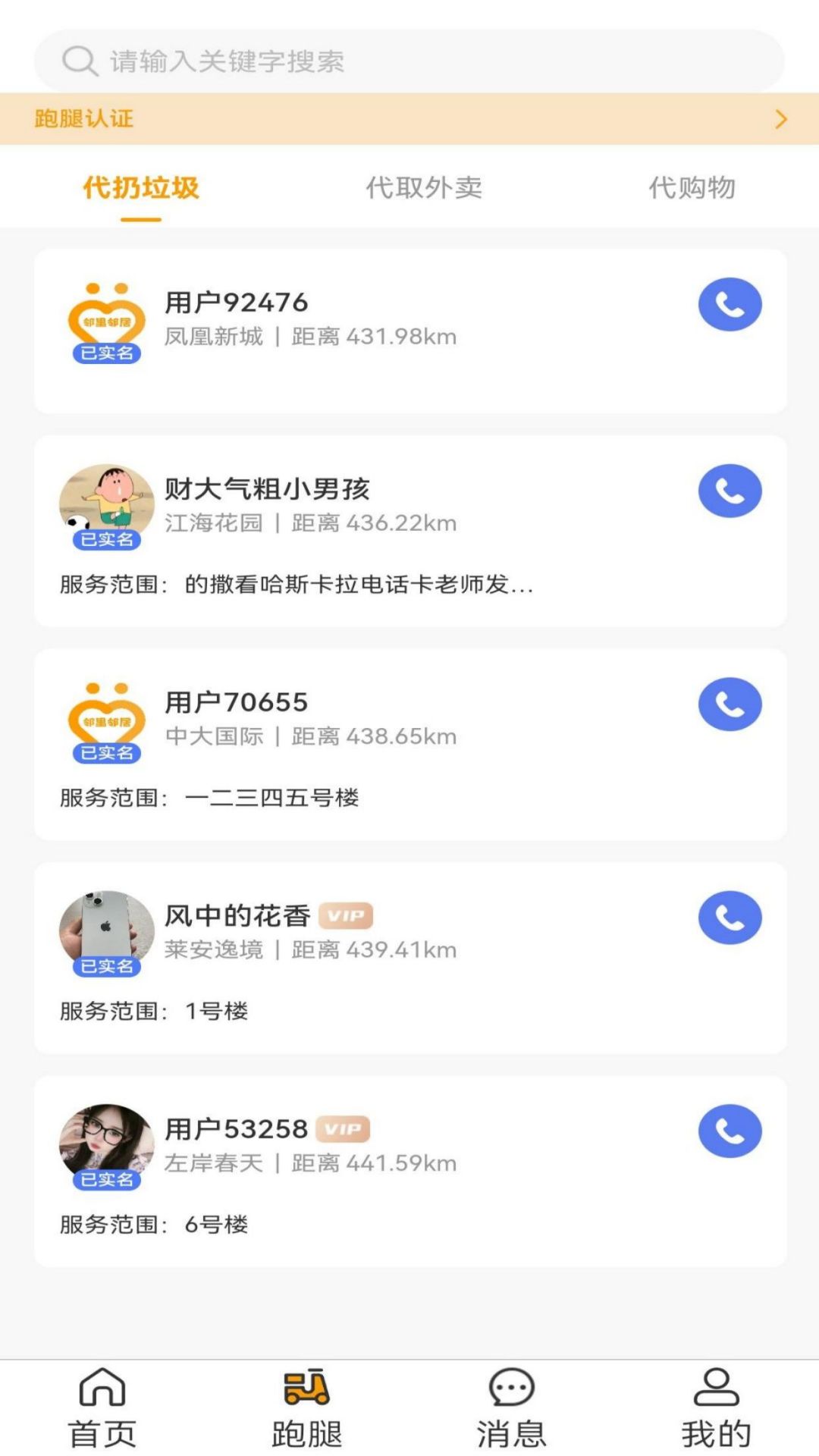Open the 消息 tab
The height and width of the screenshot is (1456, 819).
coord(512,1407)
